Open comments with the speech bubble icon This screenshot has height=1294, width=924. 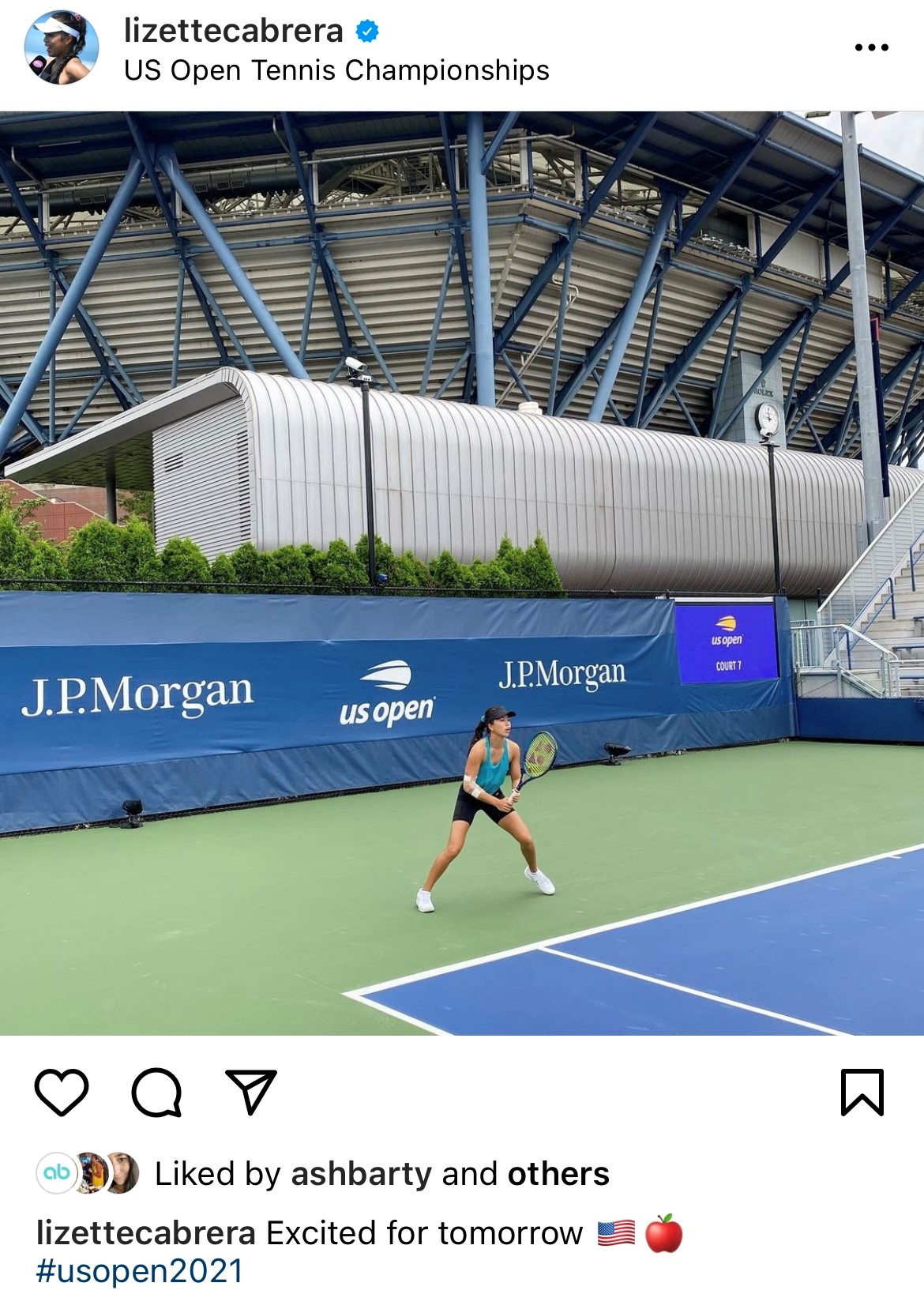156,1093
